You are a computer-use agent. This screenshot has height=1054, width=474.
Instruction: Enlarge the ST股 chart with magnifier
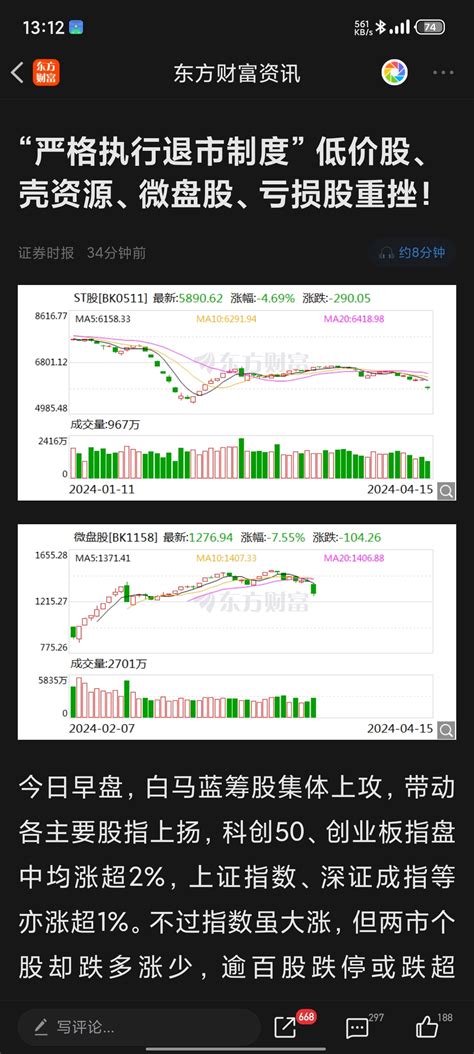(446, 491)
